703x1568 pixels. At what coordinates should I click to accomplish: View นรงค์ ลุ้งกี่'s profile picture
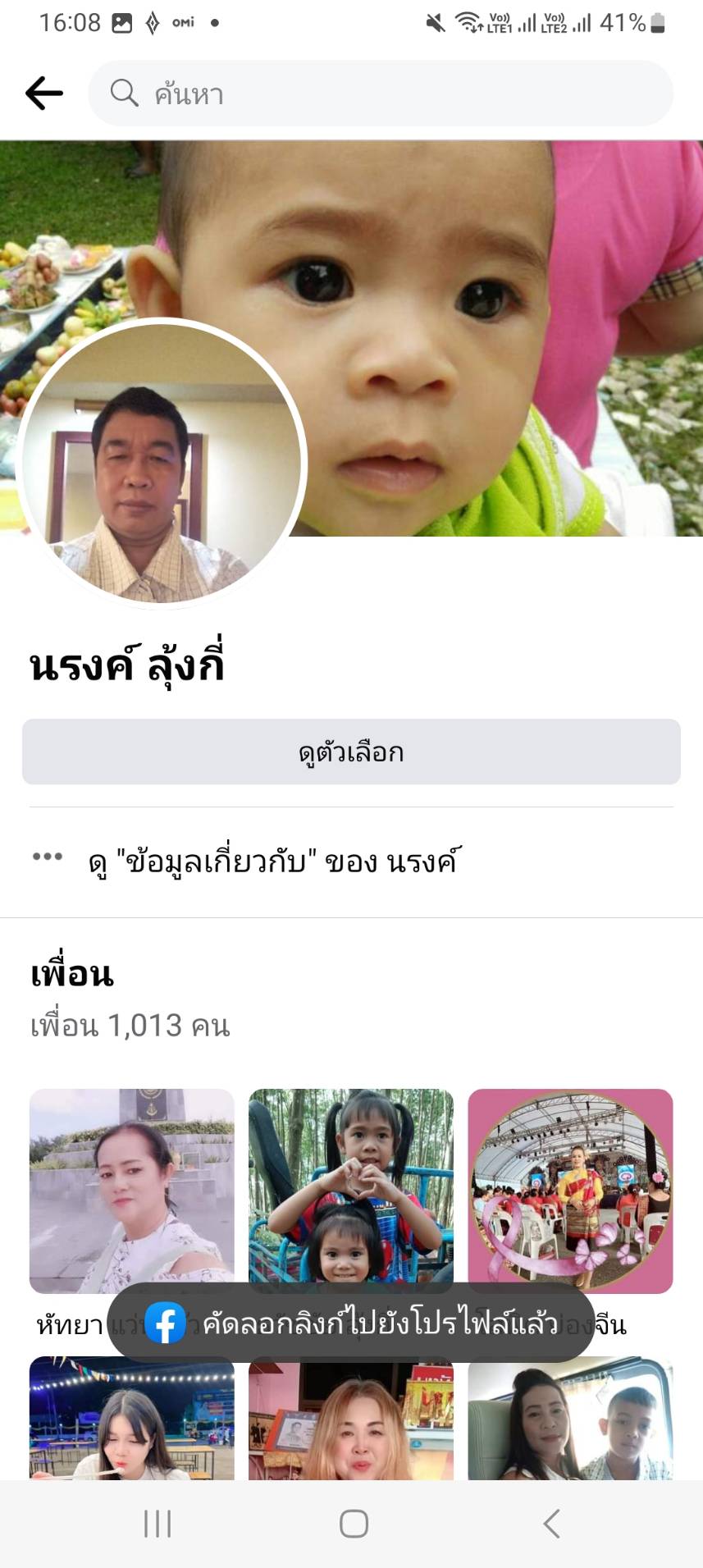(x=162, y=462)
